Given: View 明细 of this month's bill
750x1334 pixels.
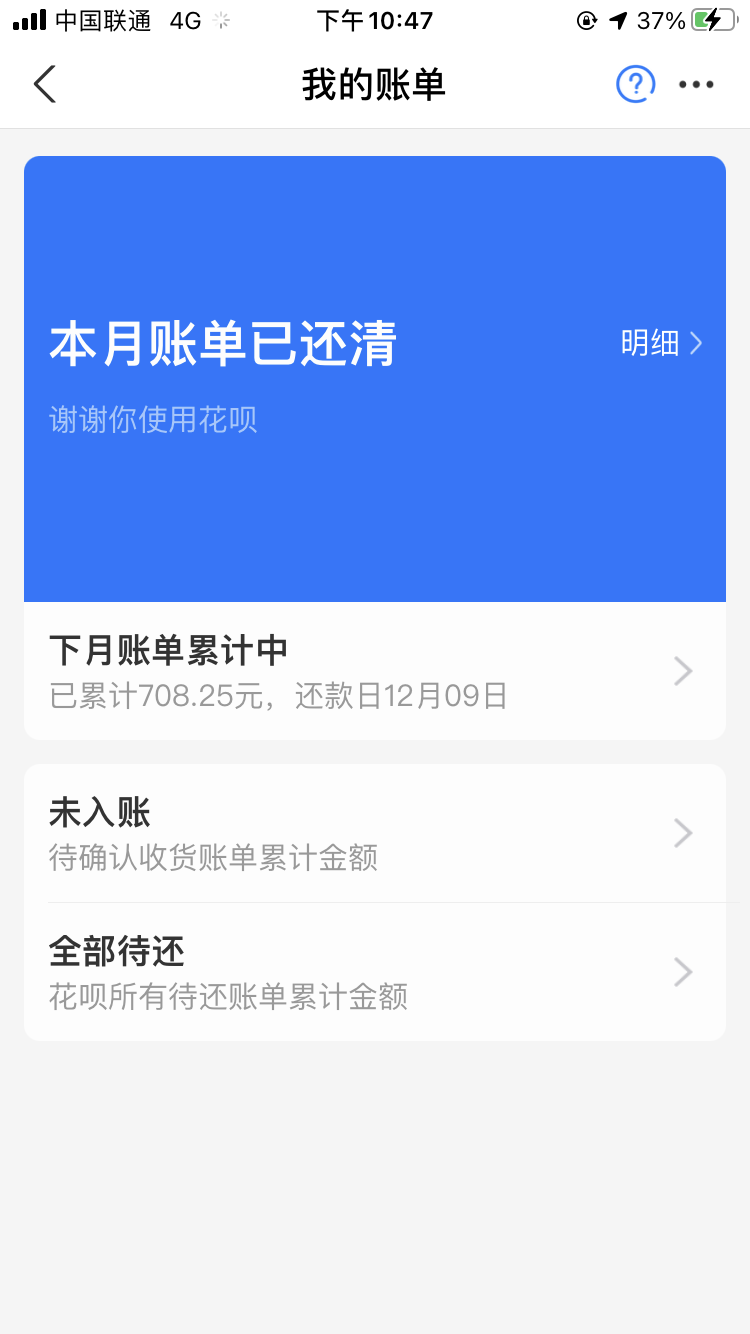Looking at the screenshot, I should click(661, 343).
